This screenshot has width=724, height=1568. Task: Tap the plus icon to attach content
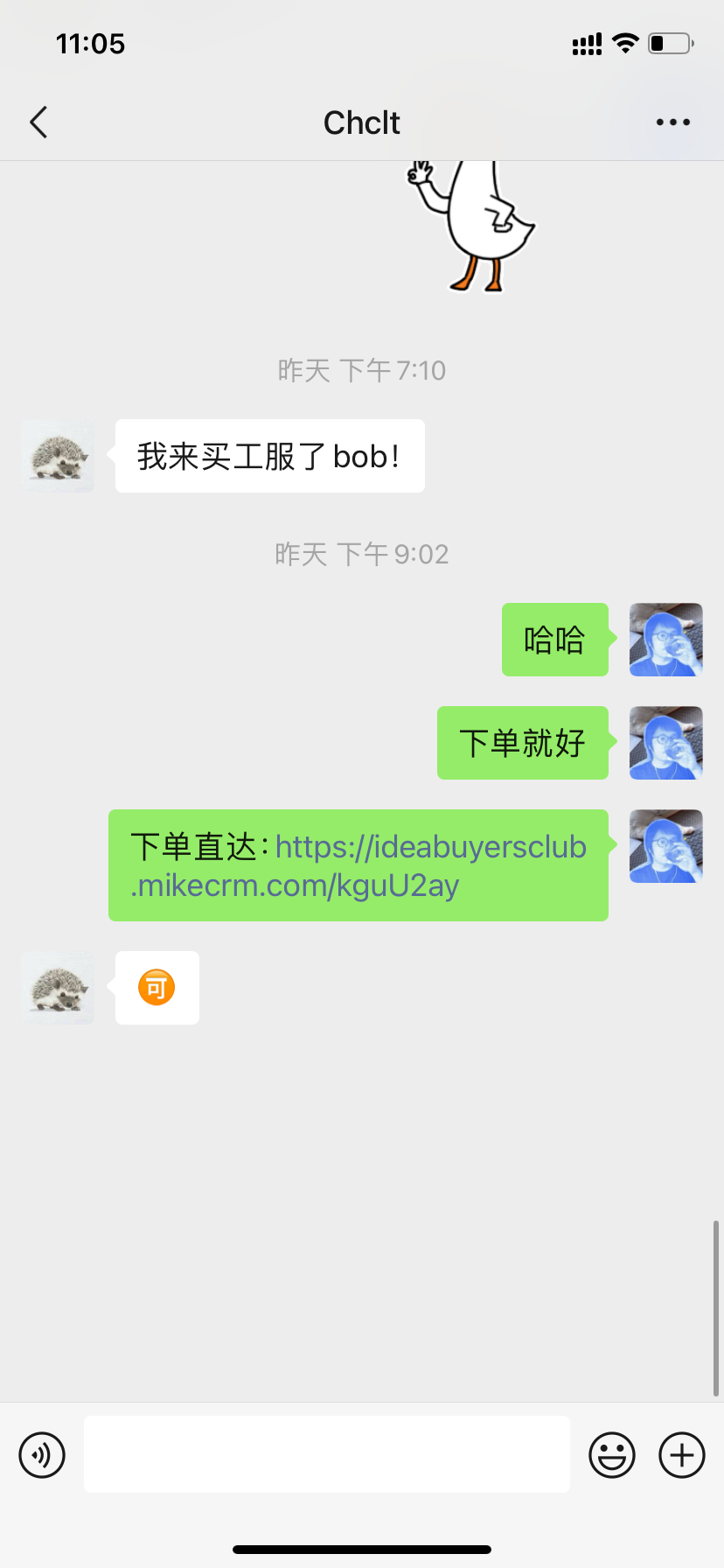click(681, 1454)
